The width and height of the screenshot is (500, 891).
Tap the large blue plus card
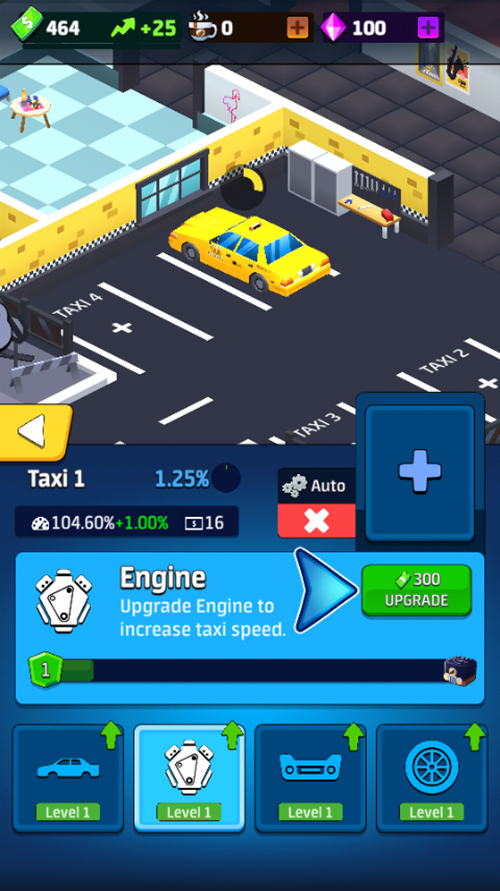(x=420, y=472)
